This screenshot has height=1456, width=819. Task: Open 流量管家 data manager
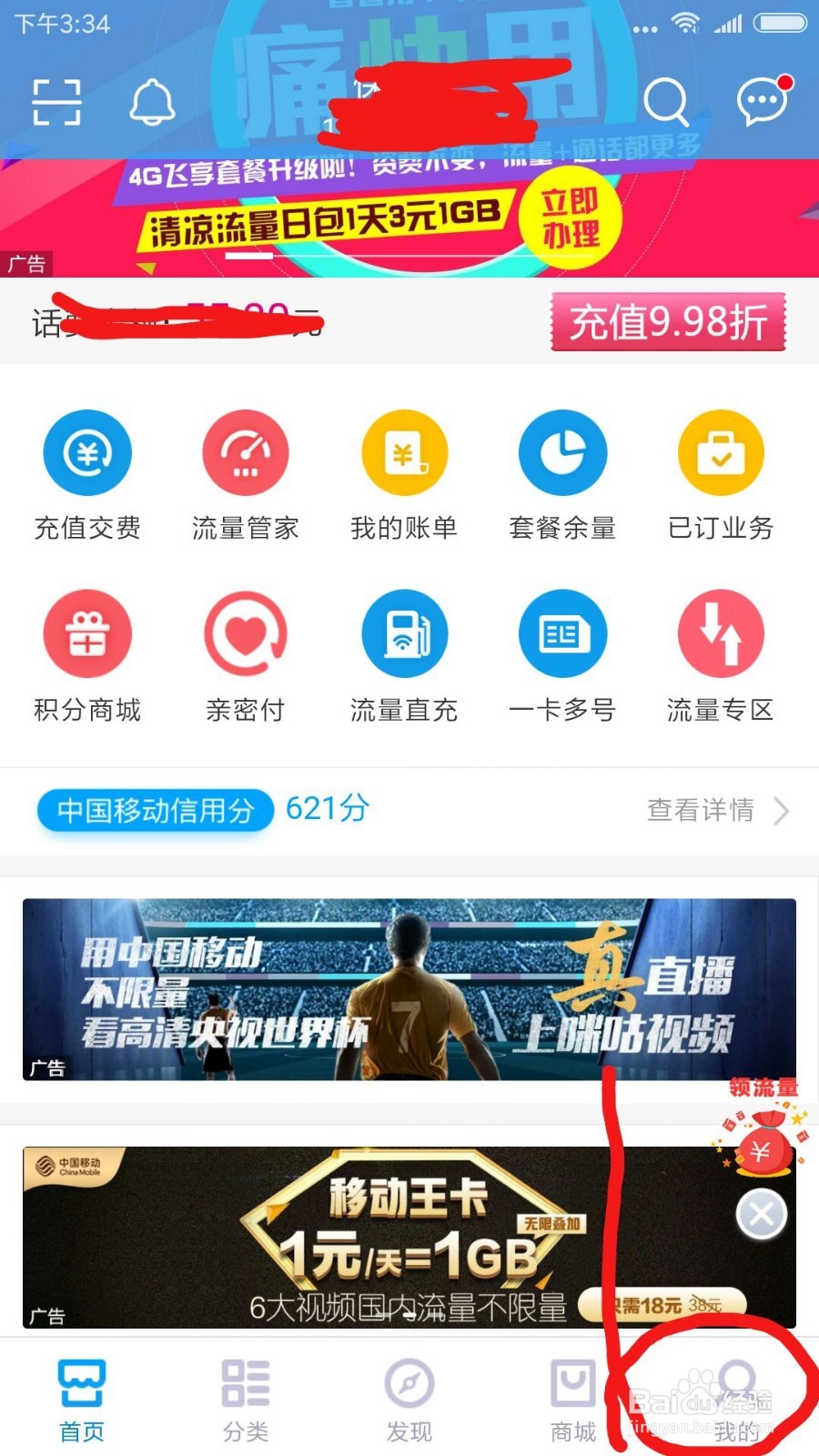[x=246, y=452]
